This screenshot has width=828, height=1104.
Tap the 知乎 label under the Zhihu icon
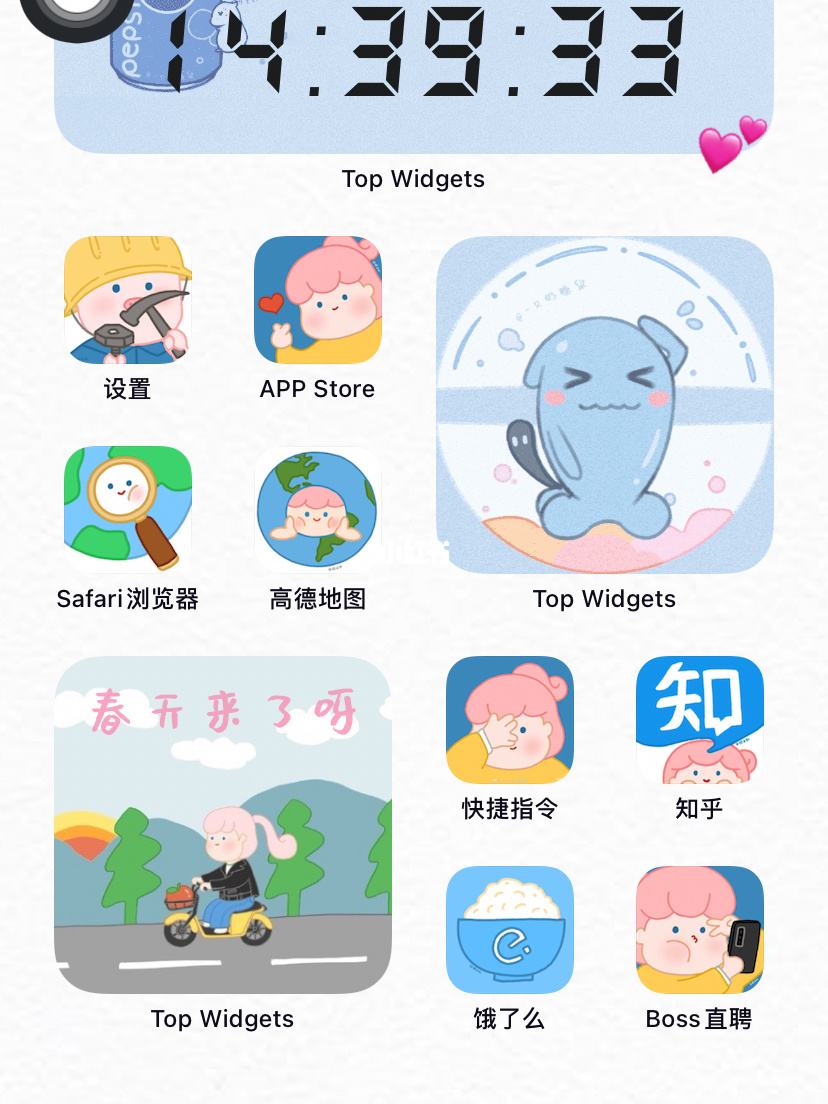point(699,809)
